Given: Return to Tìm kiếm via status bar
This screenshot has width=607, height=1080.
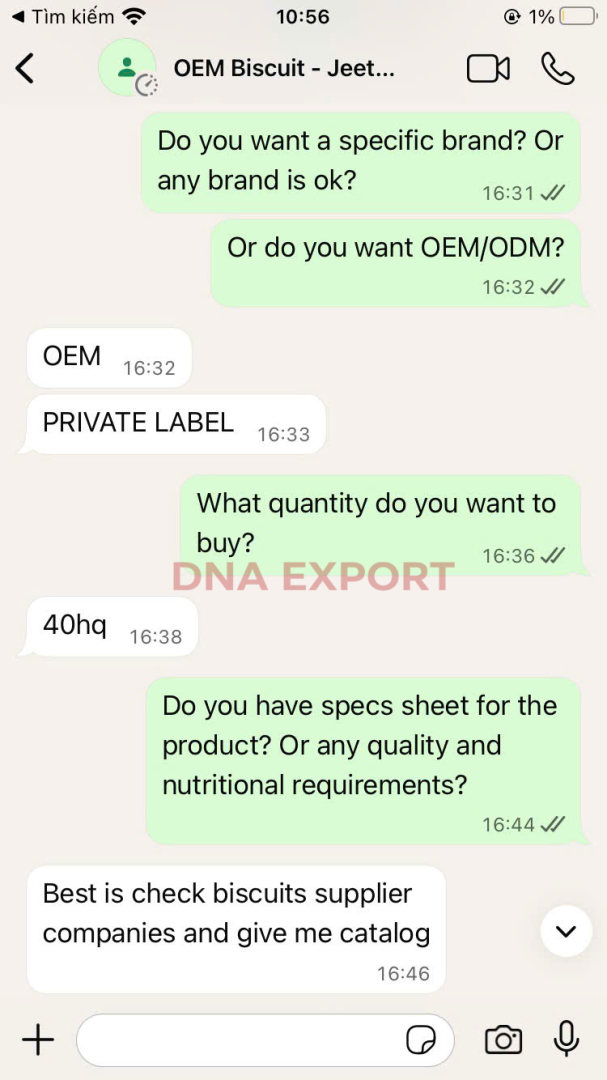Looking at the screenshot, I should 63,17.
